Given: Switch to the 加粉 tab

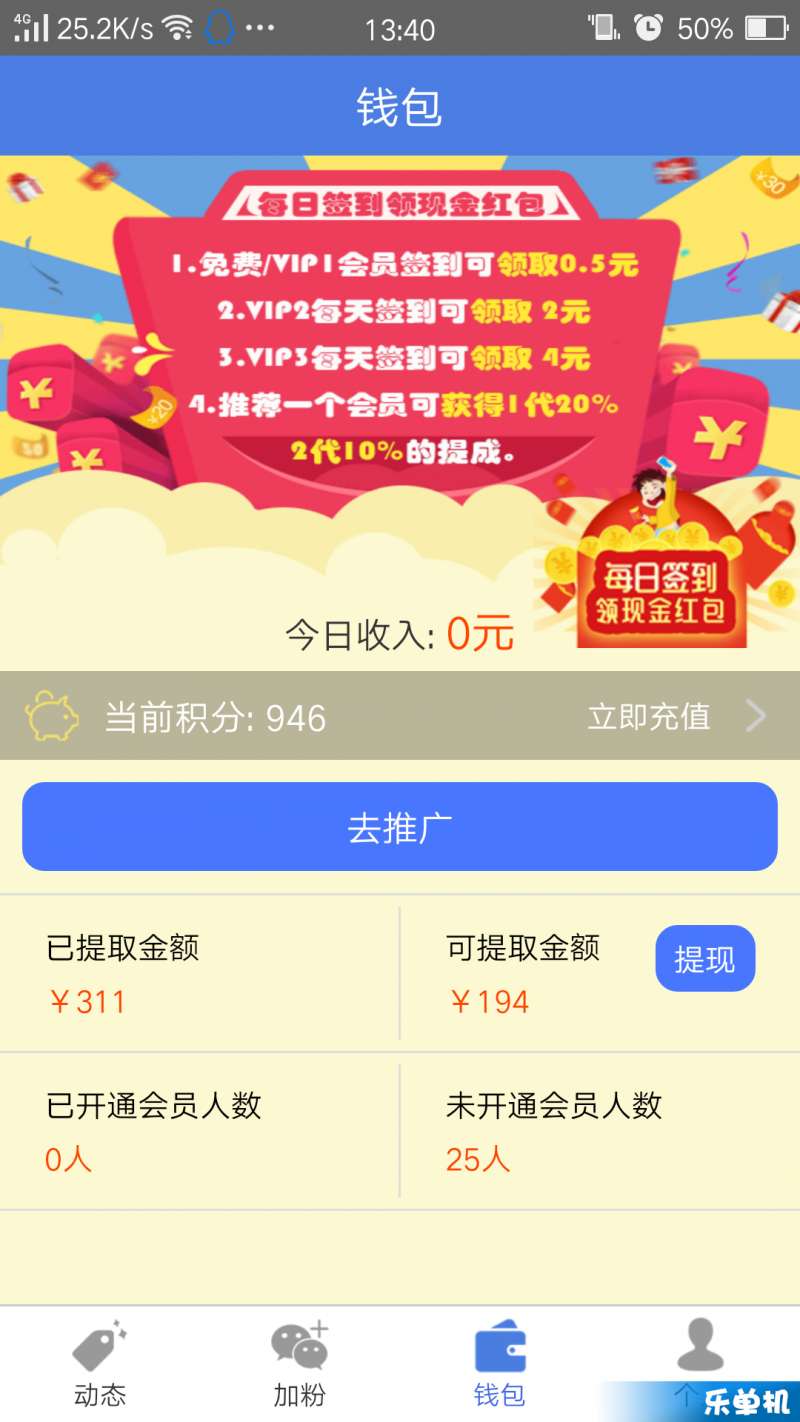Looking at the screenshot, I should (300, 1363).
